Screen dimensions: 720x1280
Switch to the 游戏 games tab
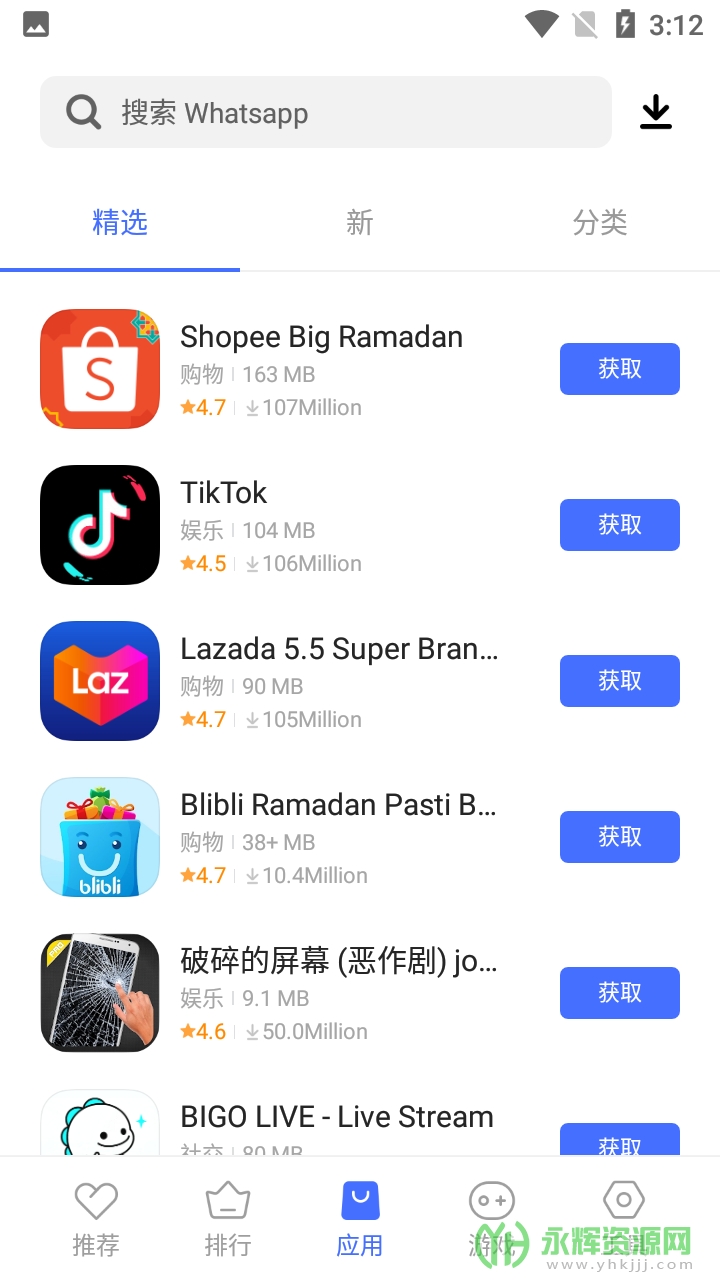(x=490, y=1218)
